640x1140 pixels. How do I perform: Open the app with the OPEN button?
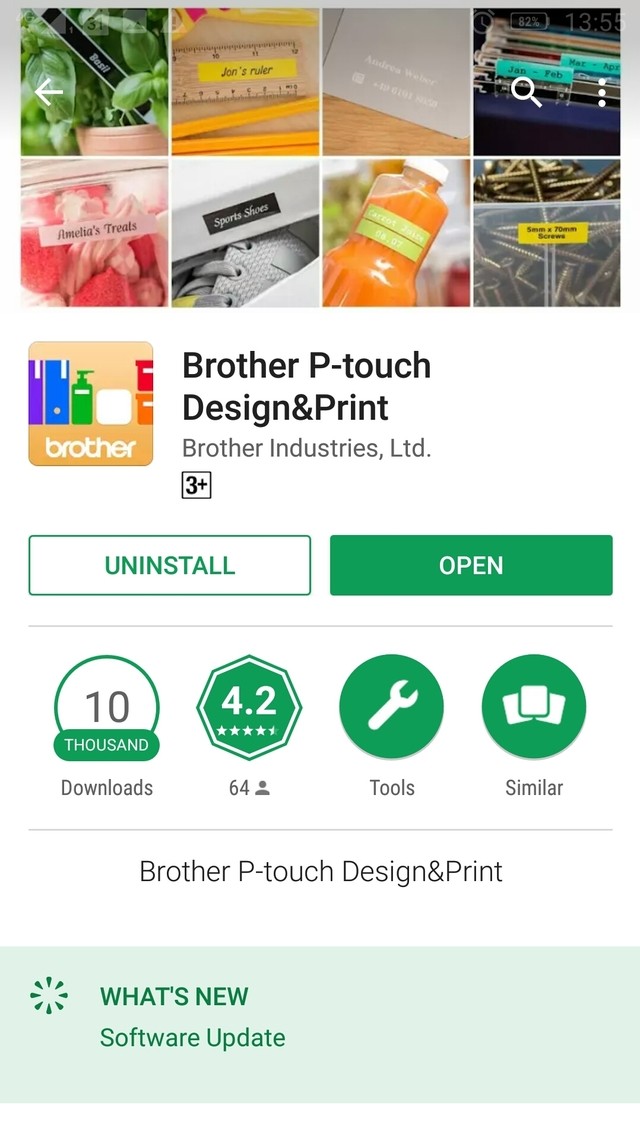[471, 565]
